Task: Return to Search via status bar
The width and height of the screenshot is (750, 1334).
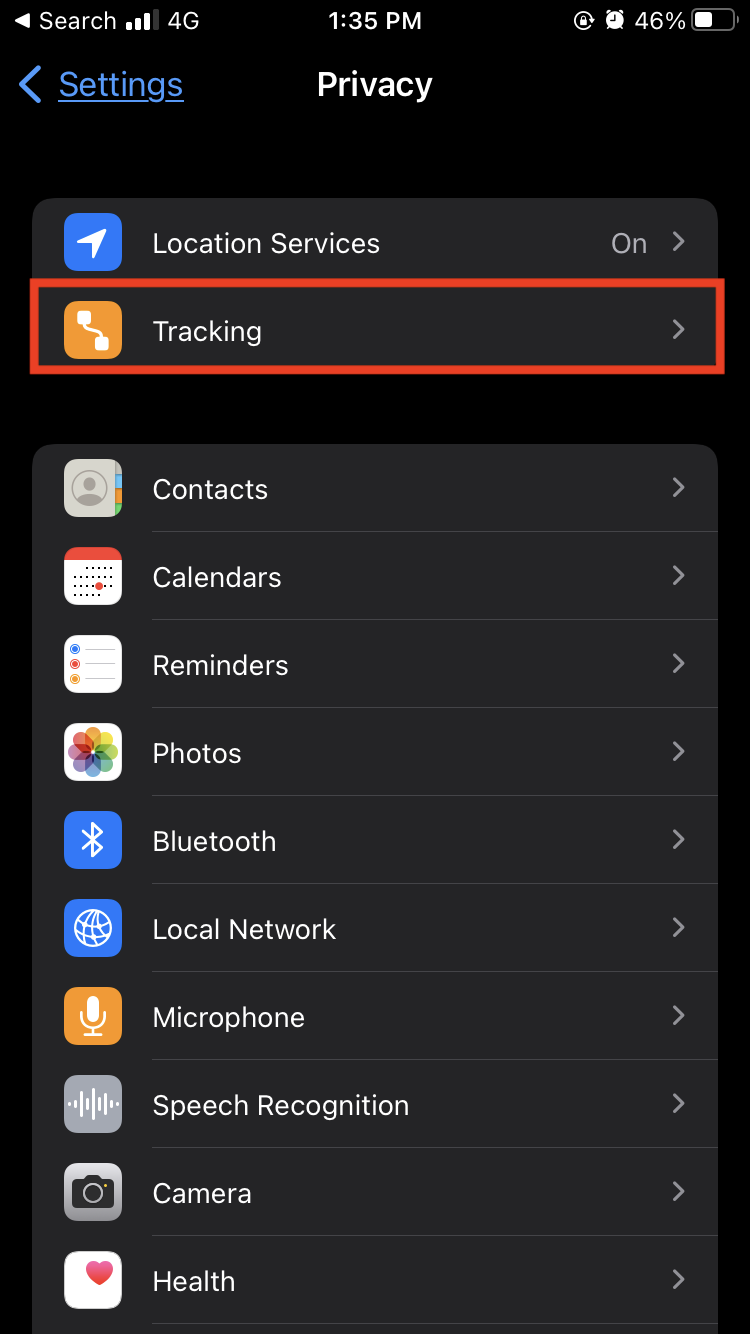Action: (x=66, y=21)
